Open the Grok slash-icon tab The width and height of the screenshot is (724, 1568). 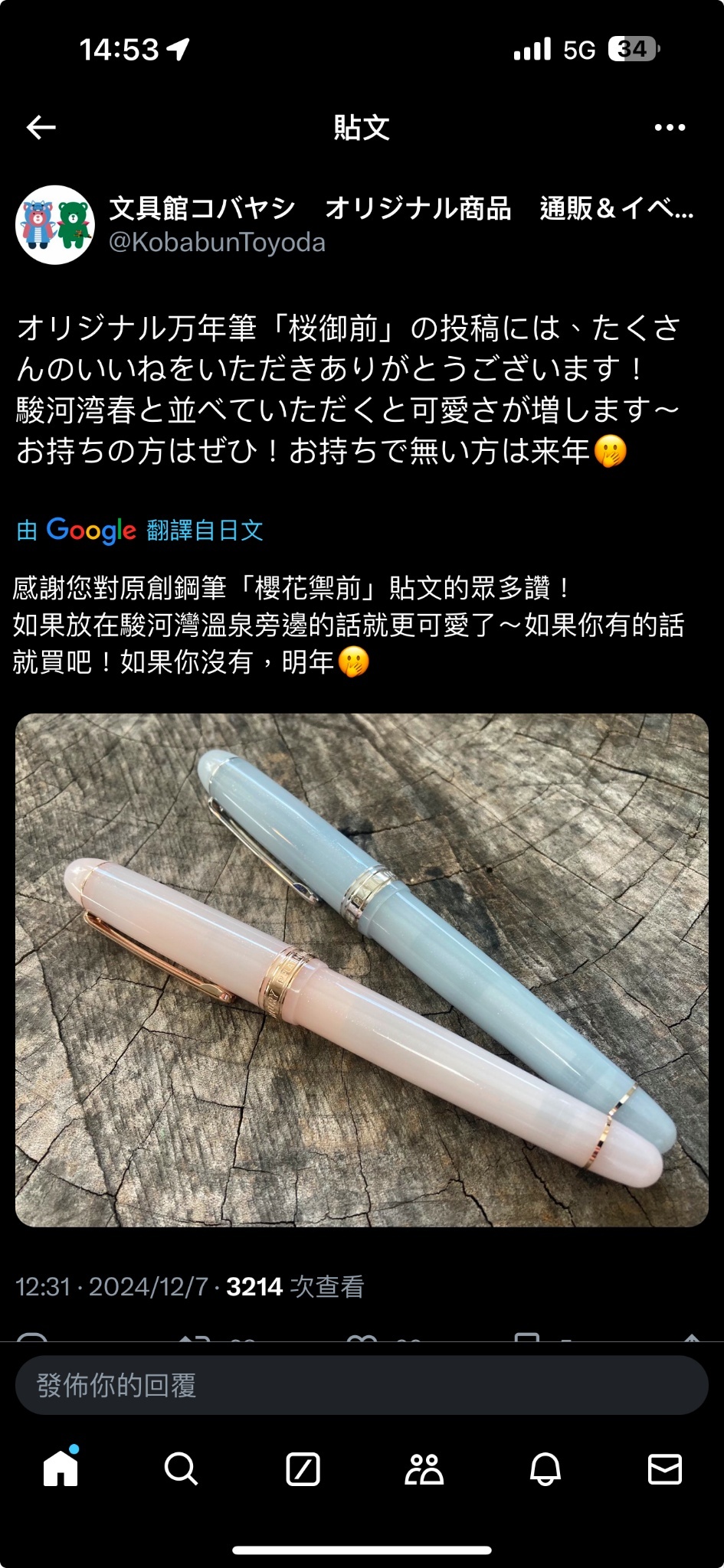point(303,1468)
